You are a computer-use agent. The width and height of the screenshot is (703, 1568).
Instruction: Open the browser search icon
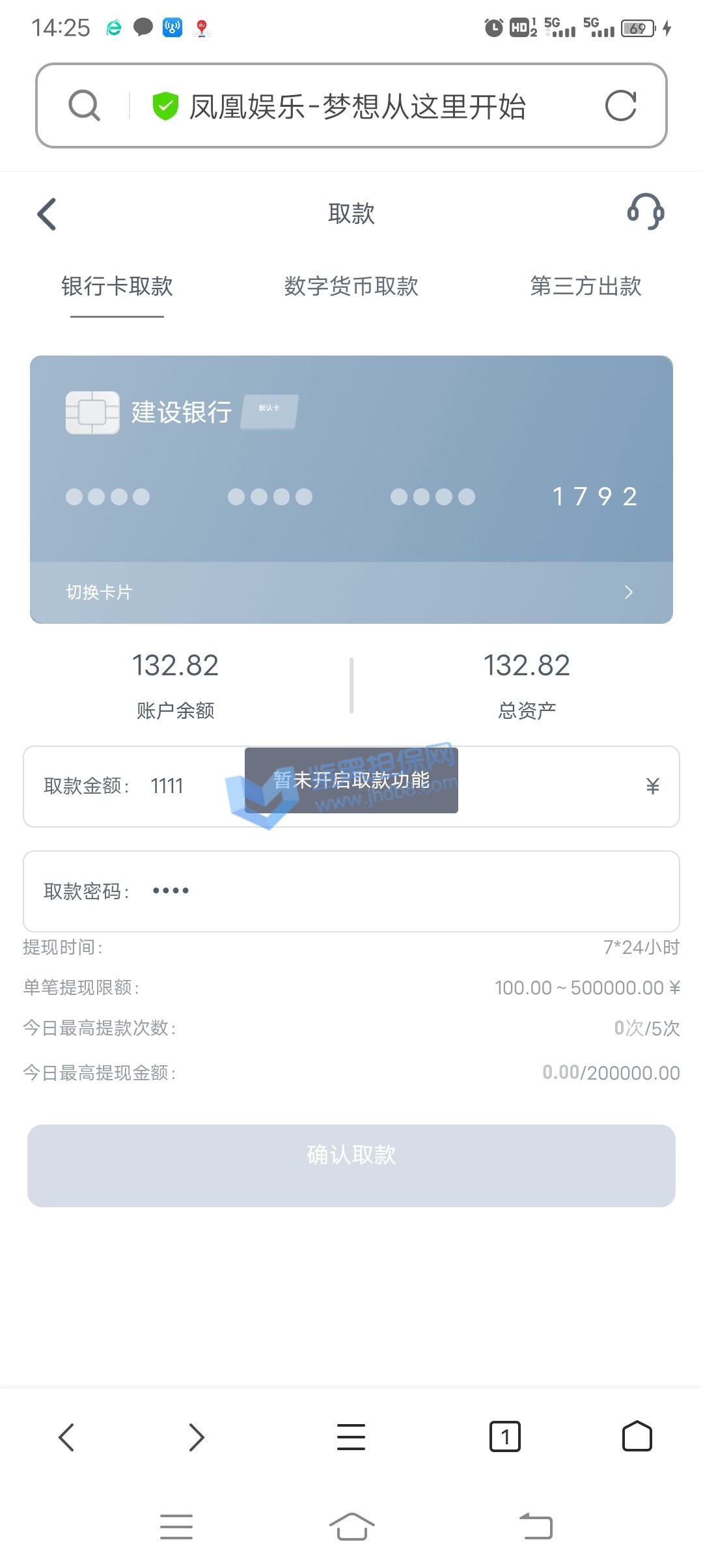(85, 106)
